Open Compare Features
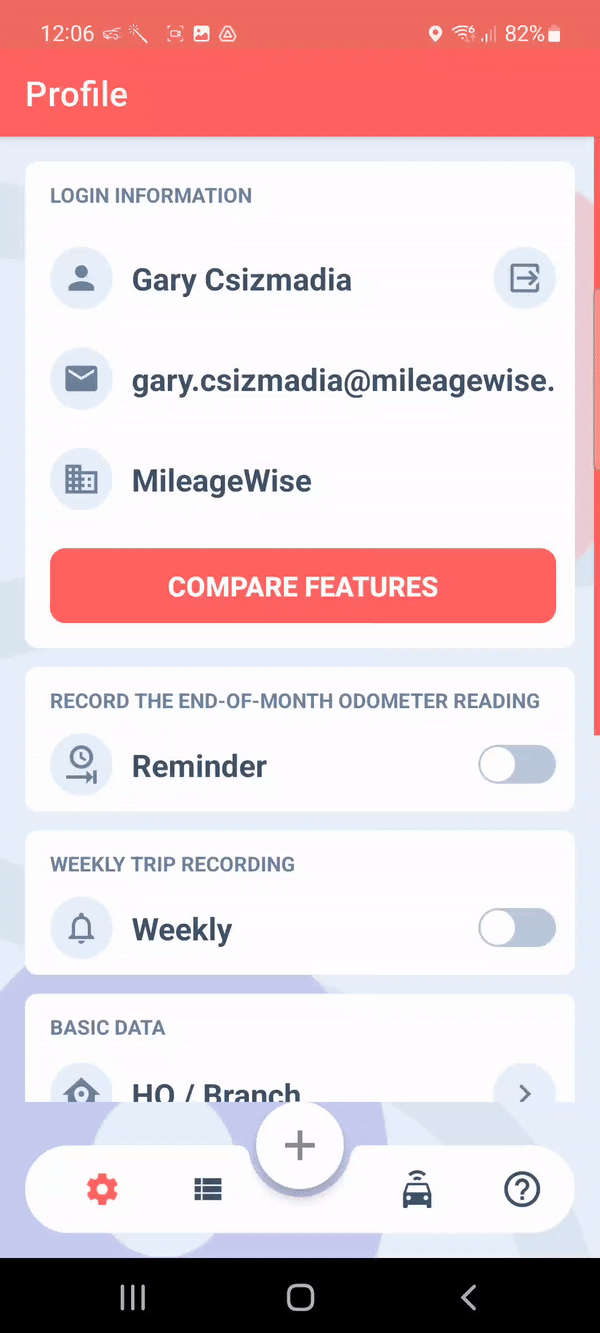 click(x=303, y=586)
